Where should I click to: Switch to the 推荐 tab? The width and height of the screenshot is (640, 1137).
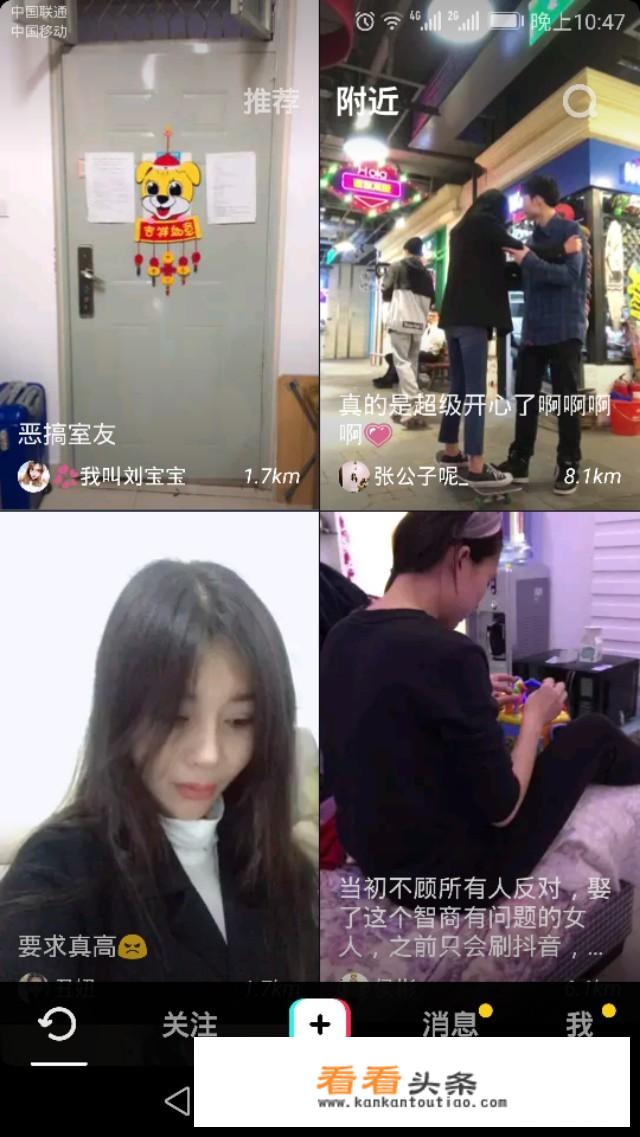(x=271, y=101)
